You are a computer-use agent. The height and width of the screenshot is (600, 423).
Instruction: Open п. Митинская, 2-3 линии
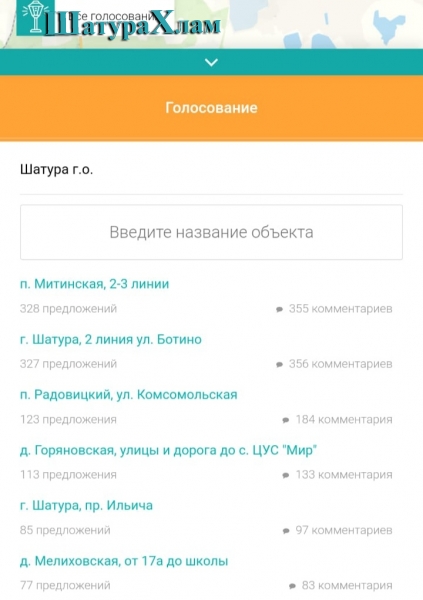pyautogui.click(x=95, y=284)
